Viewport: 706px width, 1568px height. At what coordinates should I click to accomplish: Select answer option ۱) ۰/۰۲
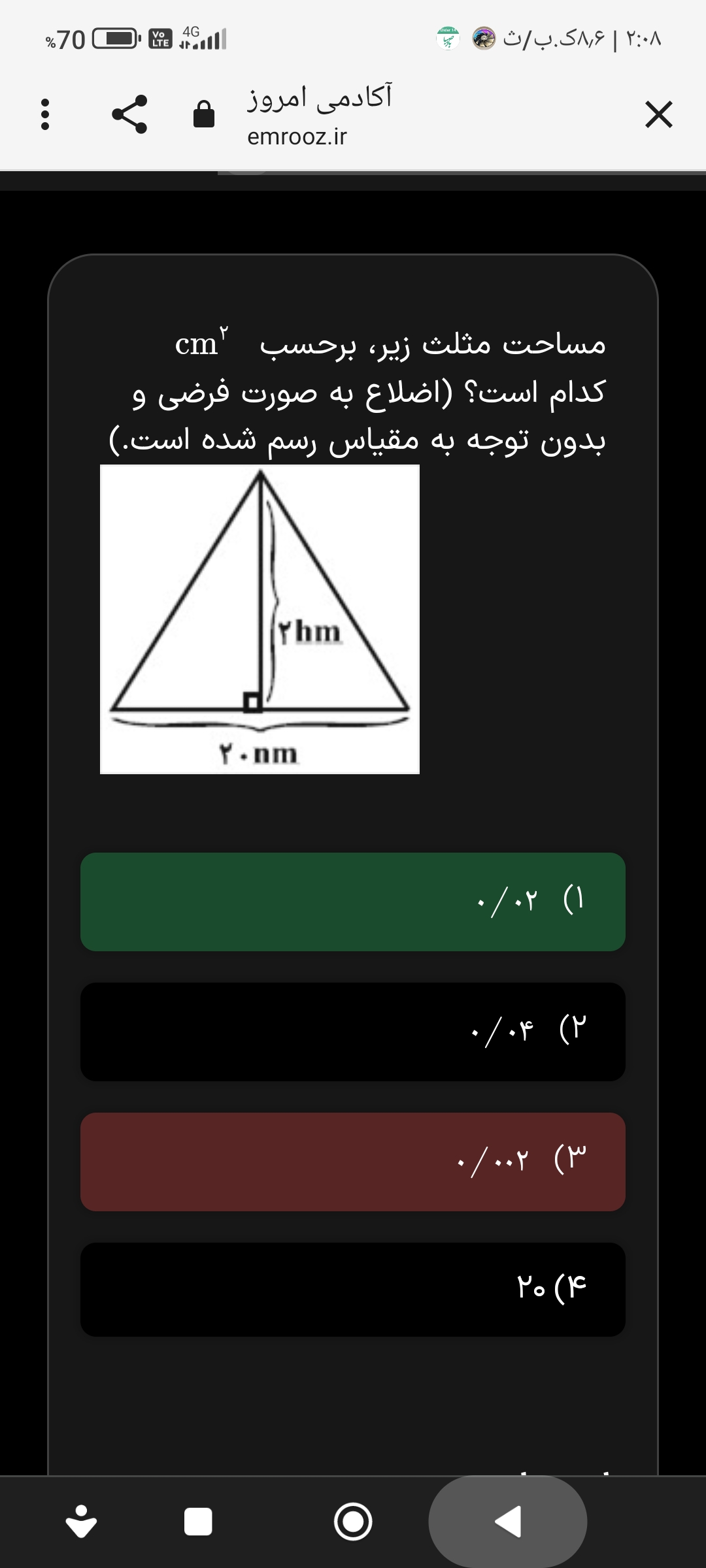[x=353, y=902]
